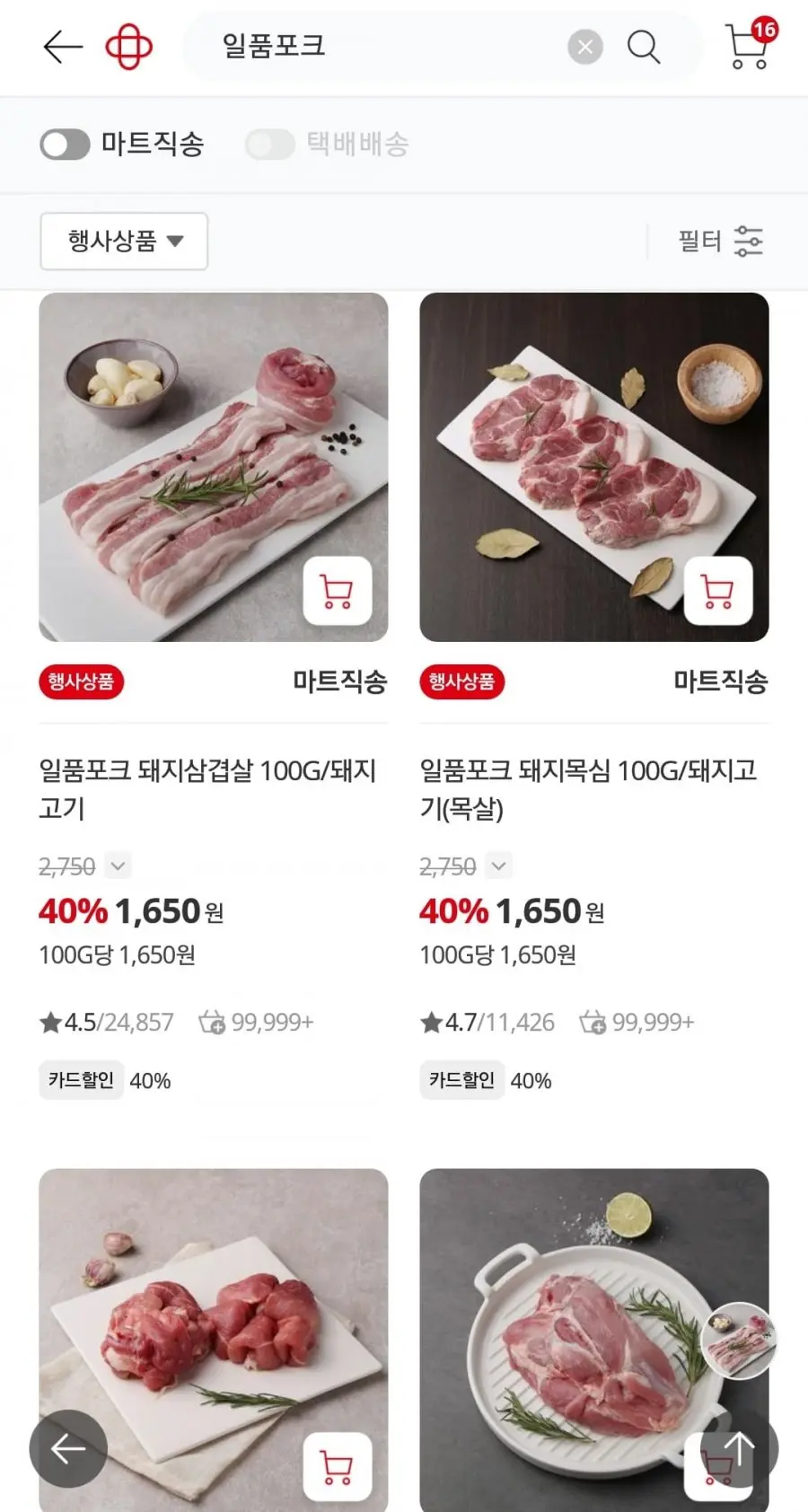Image resolution: width=808 pixels, height=1512 pixels.
Task: Open the 일품포크 돼지목심 100G product
Action: click(588, 789)
